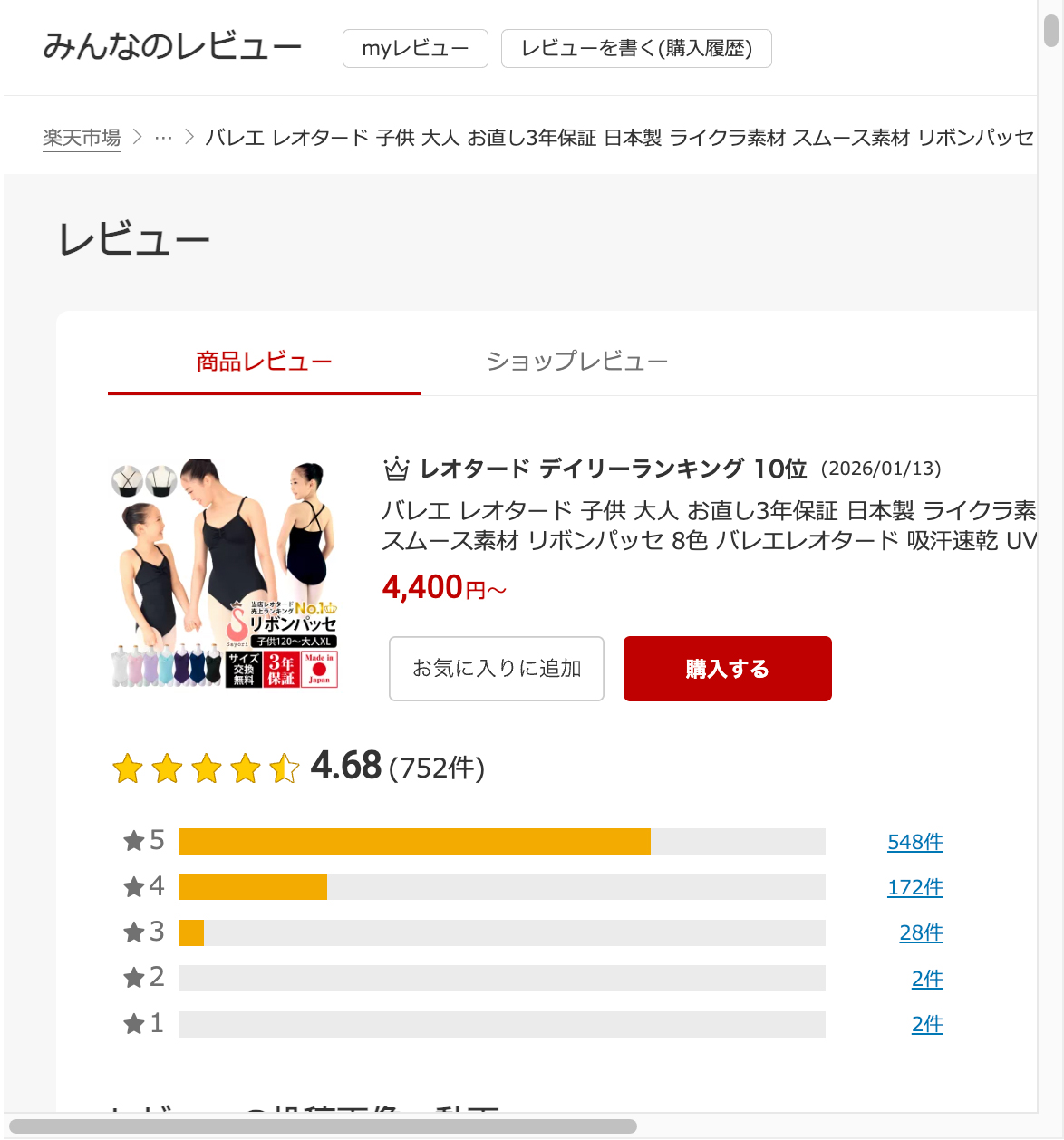Open the 28件 three-star reviews
The height and width of the screenshot is (1140, 1064).
[921, 932]
